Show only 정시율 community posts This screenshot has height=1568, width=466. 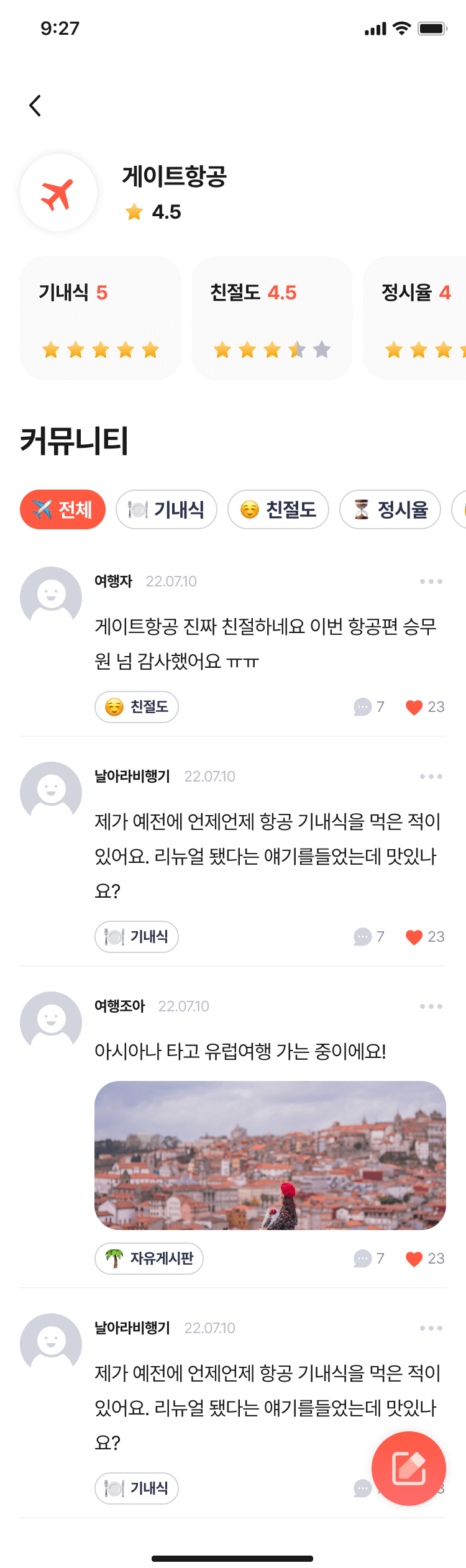[390, 509]
